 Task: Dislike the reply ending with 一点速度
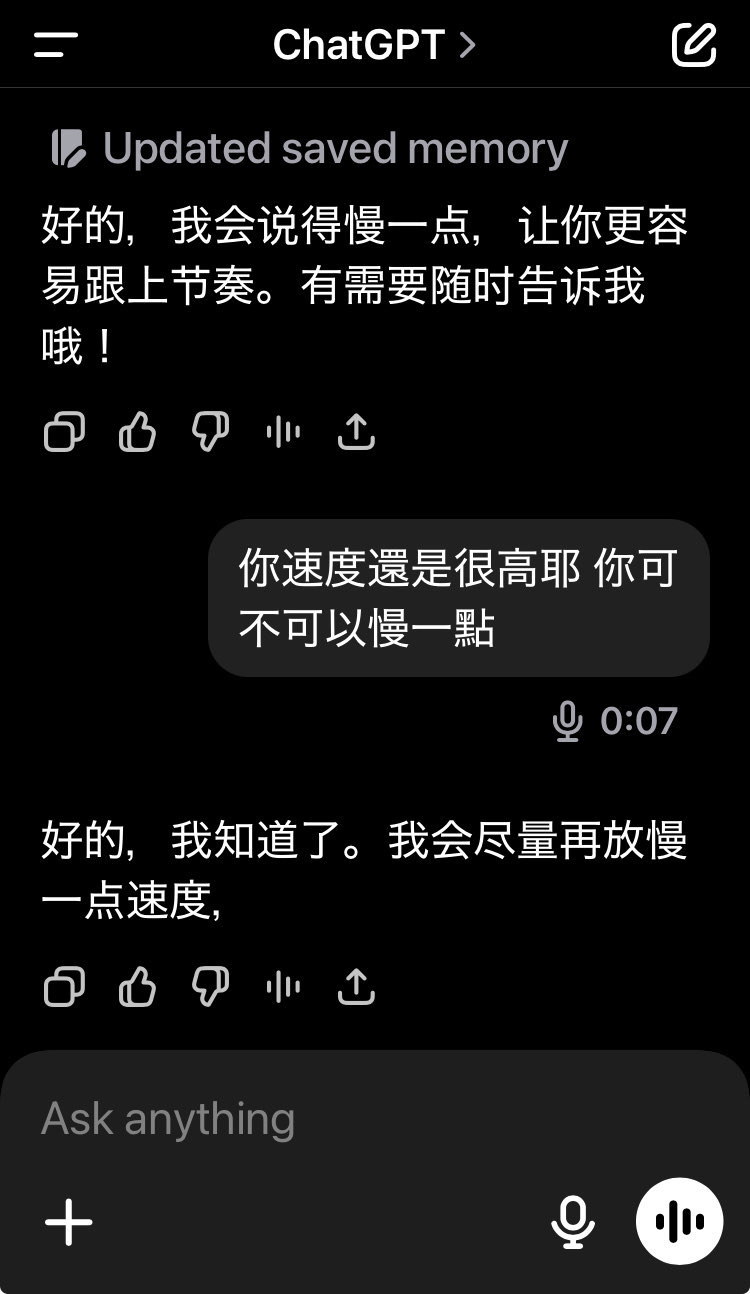point(210,987)
